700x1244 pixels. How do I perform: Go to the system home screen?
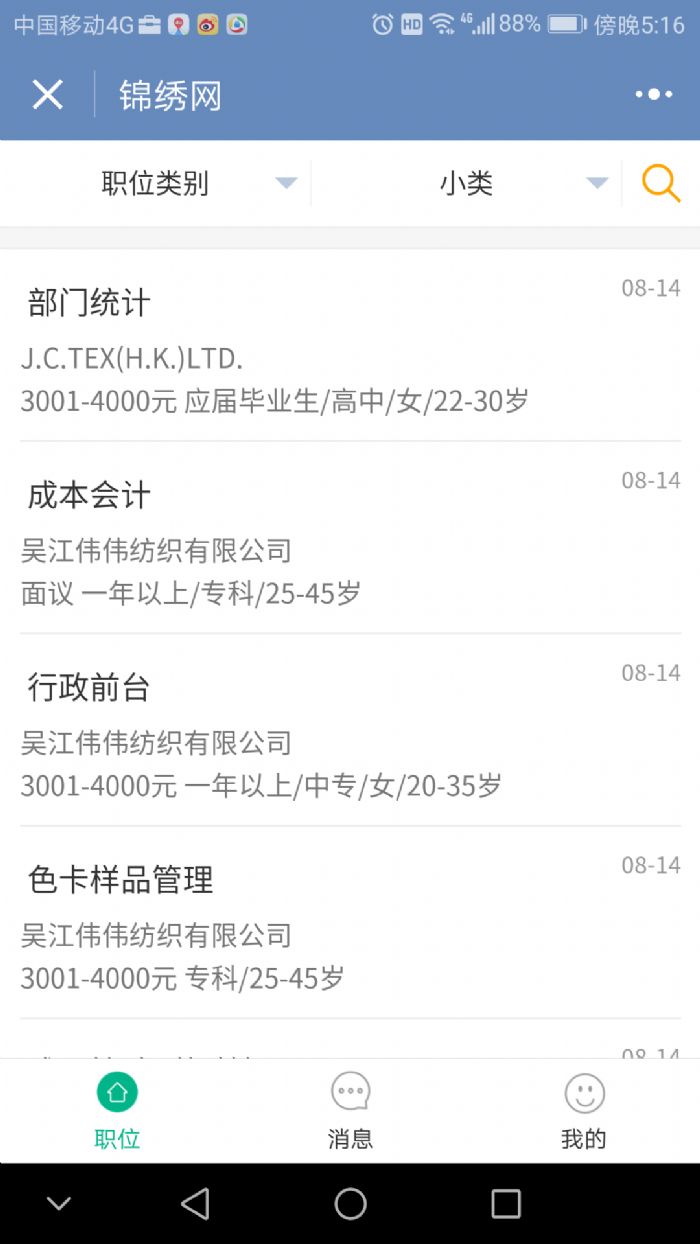click(350, 1203)
